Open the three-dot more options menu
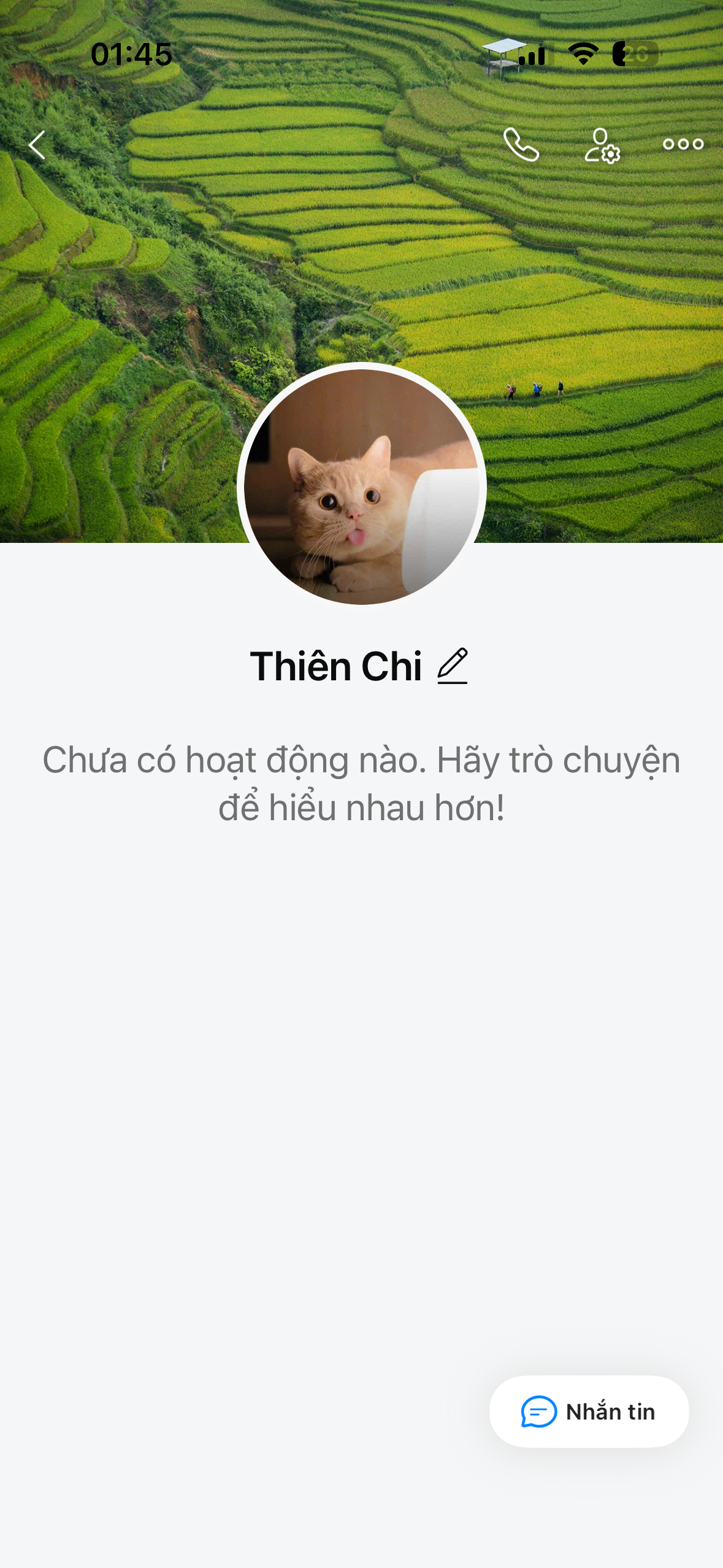Screen dimensions: 723x1568 pyautogui.click(x=683, y=145)
